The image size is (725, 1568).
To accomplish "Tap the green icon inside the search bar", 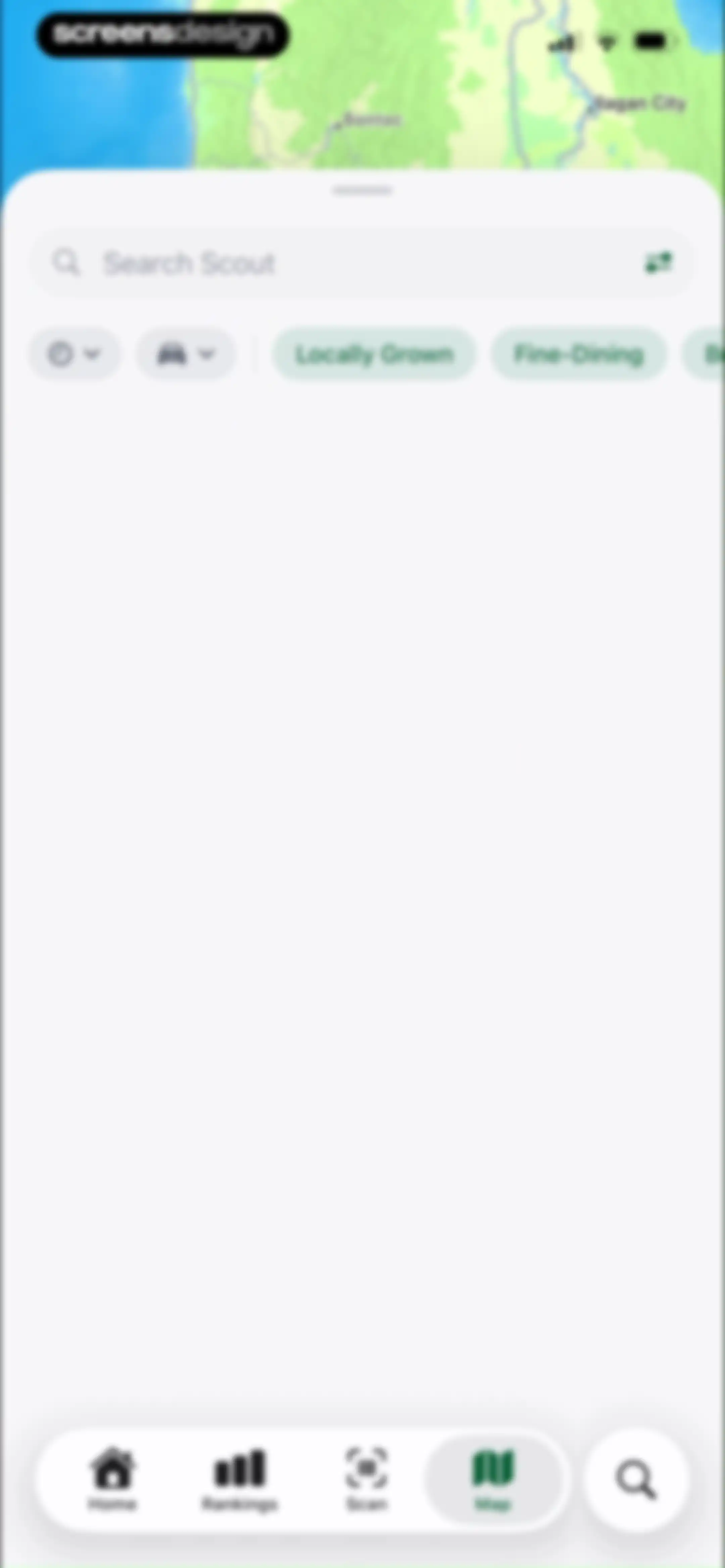I will pyautogui.click(x=658, y=263).
